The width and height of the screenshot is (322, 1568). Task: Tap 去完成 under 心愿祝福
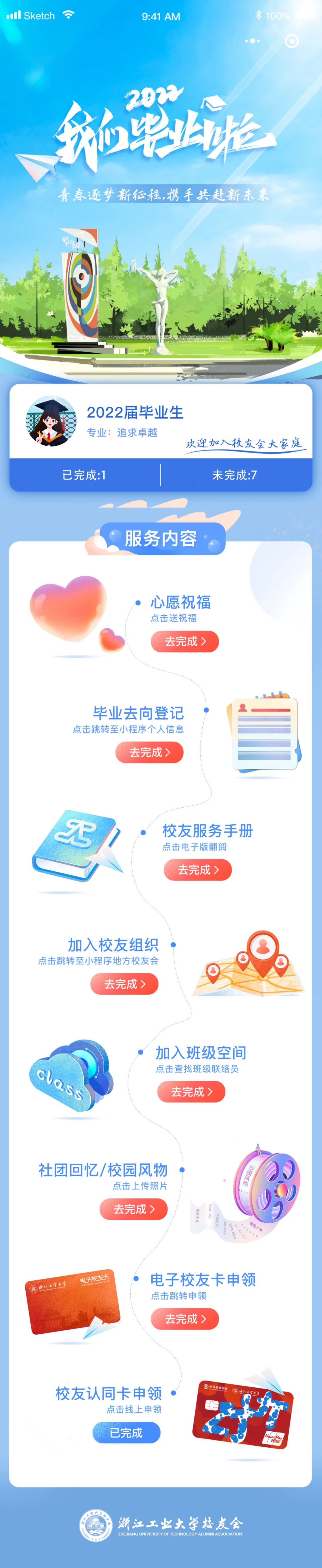(185, 641)
